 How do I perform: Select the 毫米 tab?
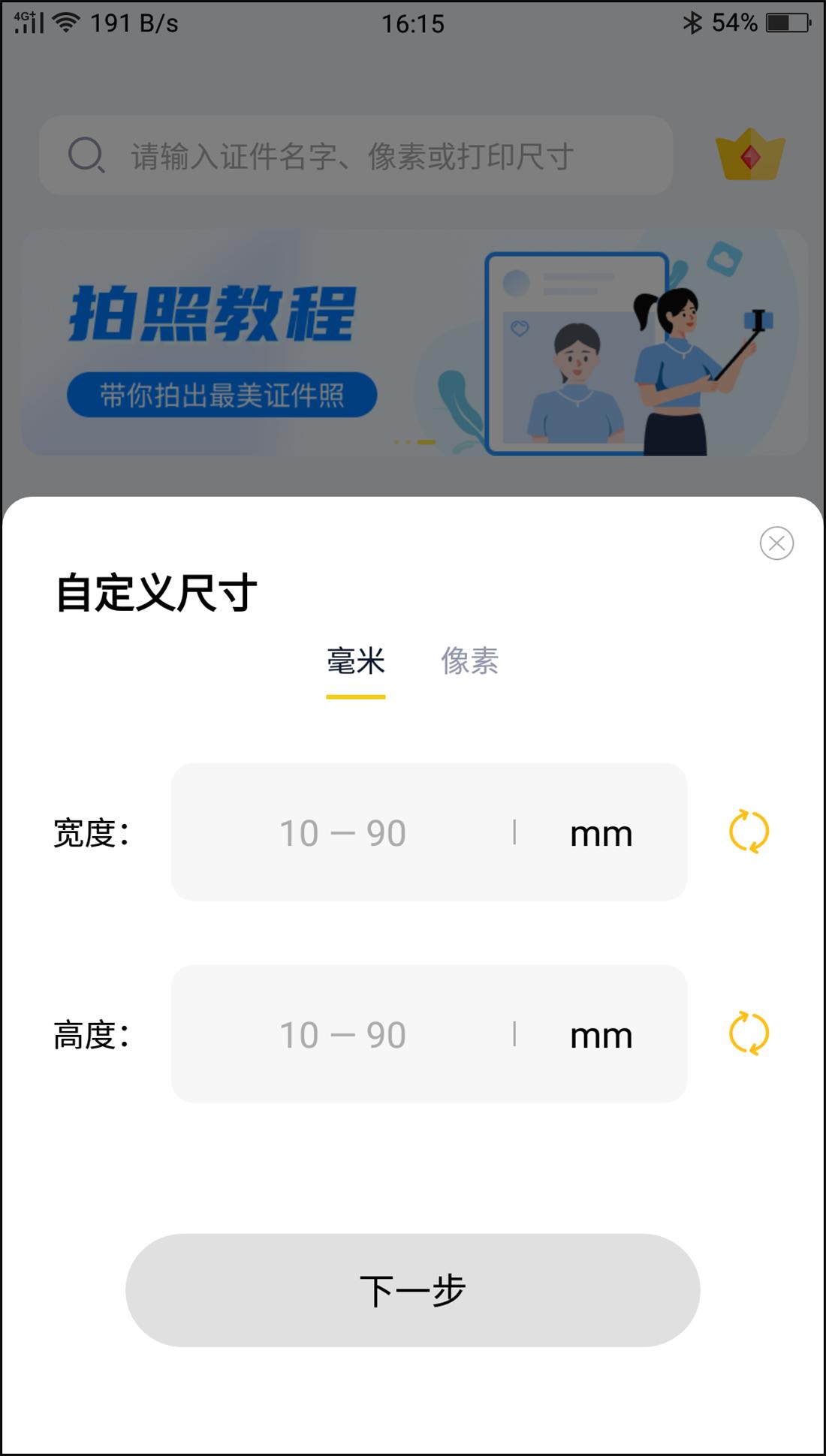[354, 663]
